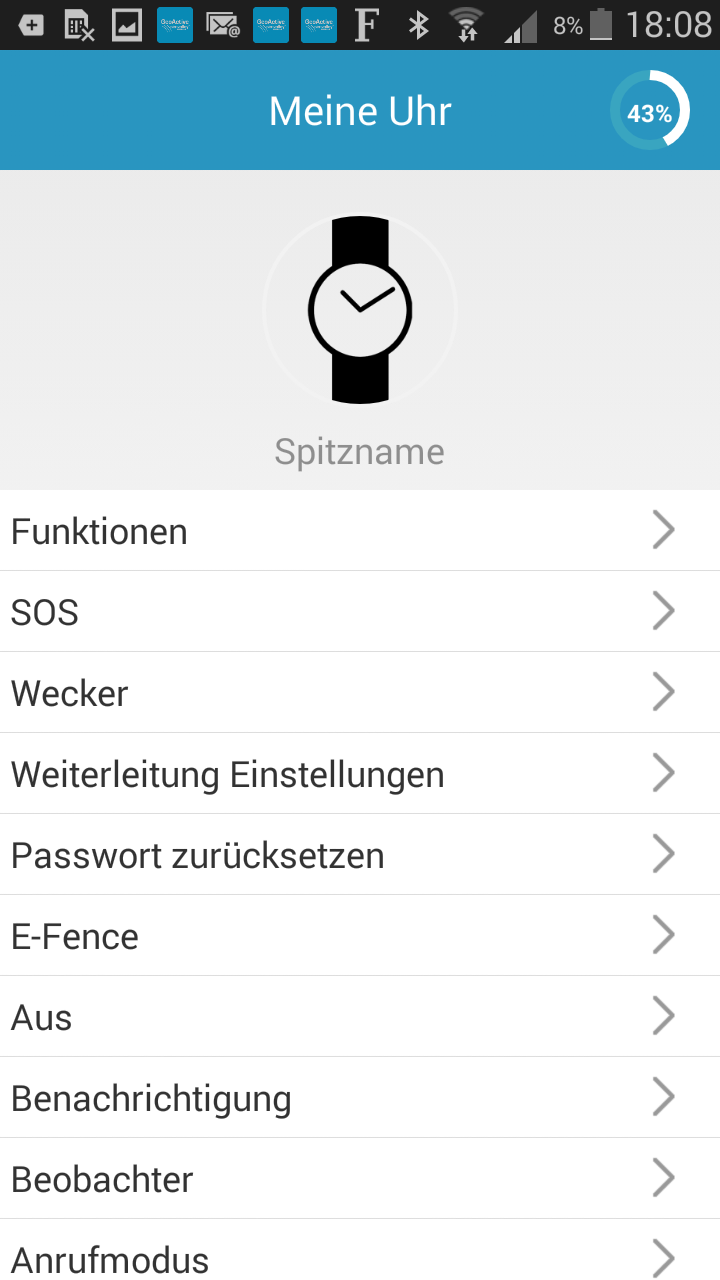The width and height of the screenshot is (720, 1280).
Task: Open Benachrichtigung settings
Action: [360, 1097]
